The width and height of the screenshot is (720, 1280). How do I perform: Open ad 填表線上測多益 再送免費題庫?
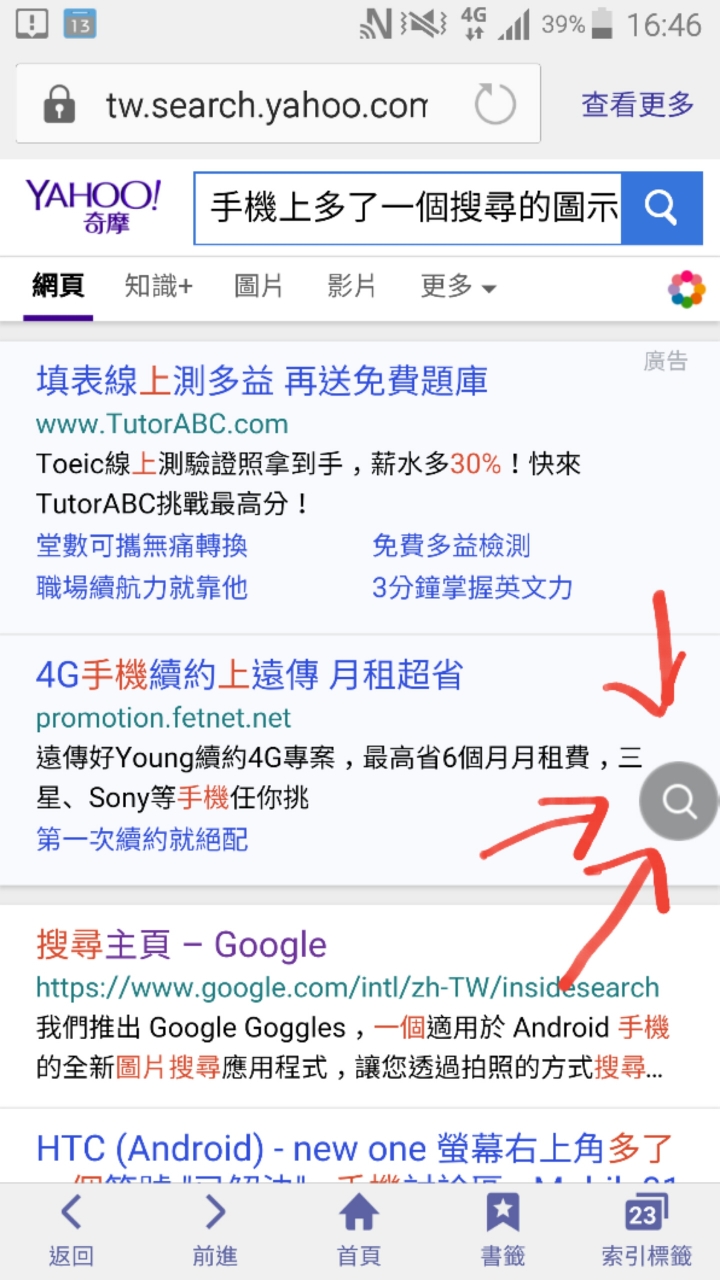pyautogui.click(x=262, y=381)
